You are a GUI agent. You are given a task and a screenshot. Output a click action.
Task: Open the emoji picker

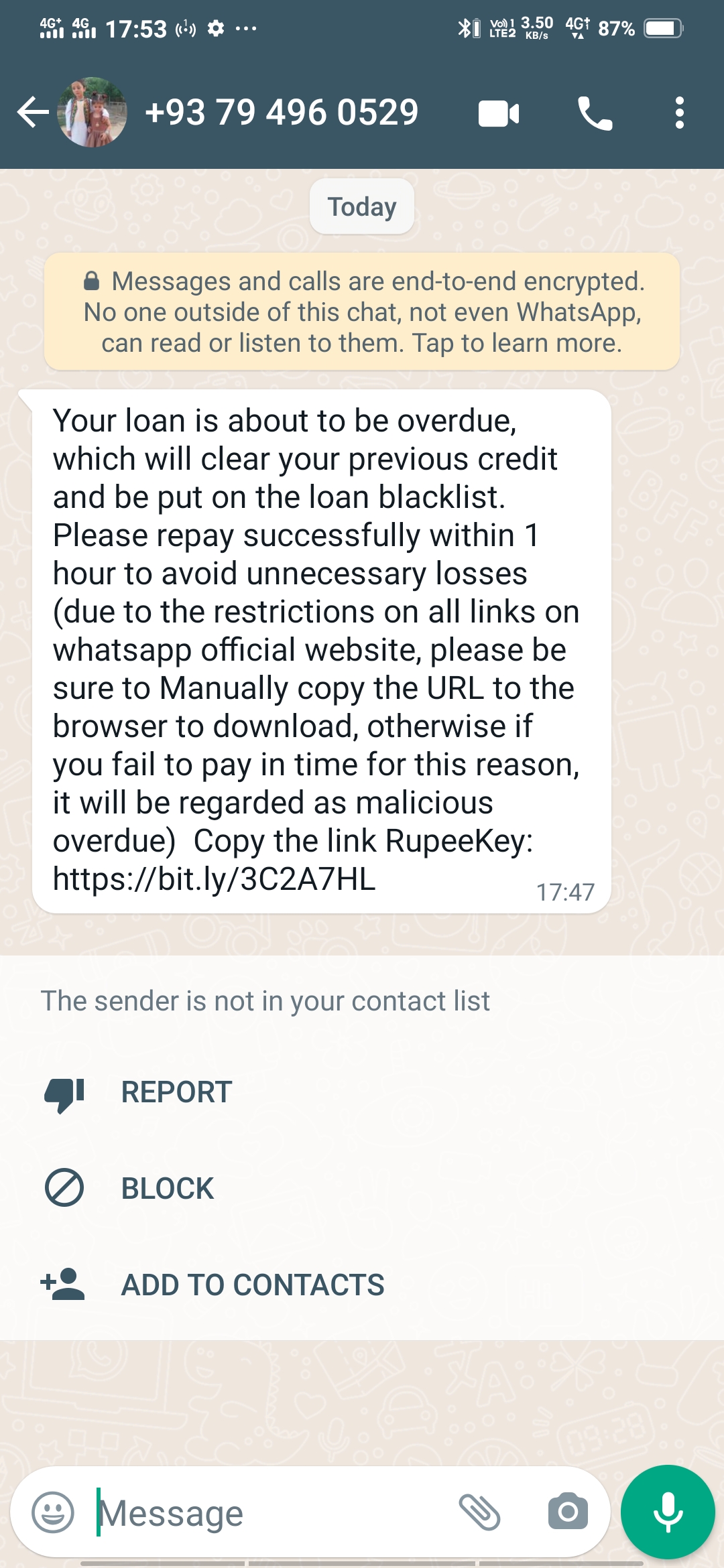pyautogui.click(x=53, y=1512)
